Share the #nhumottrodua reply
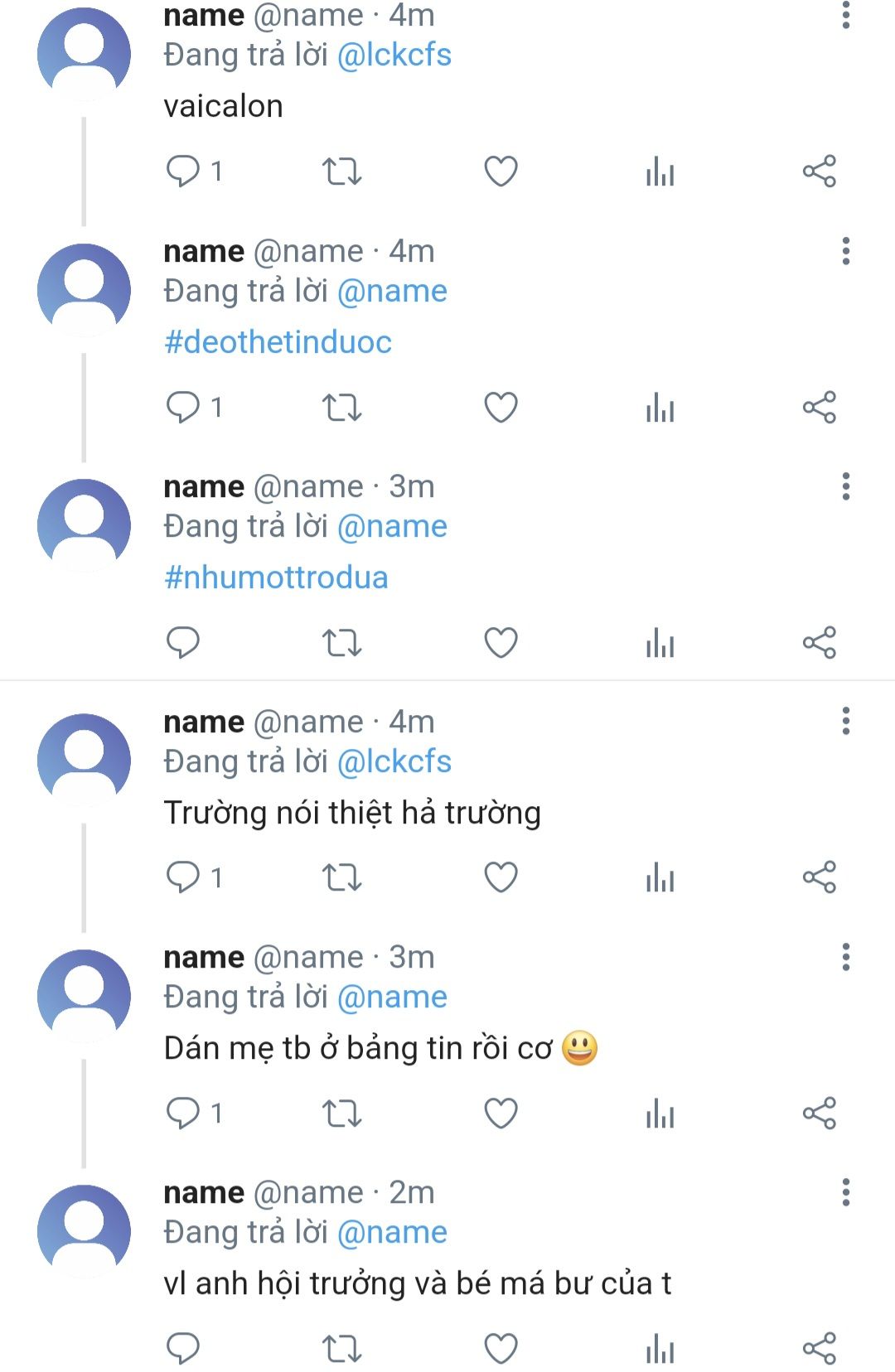The image size is (895, 1372). tap(819, 643)
